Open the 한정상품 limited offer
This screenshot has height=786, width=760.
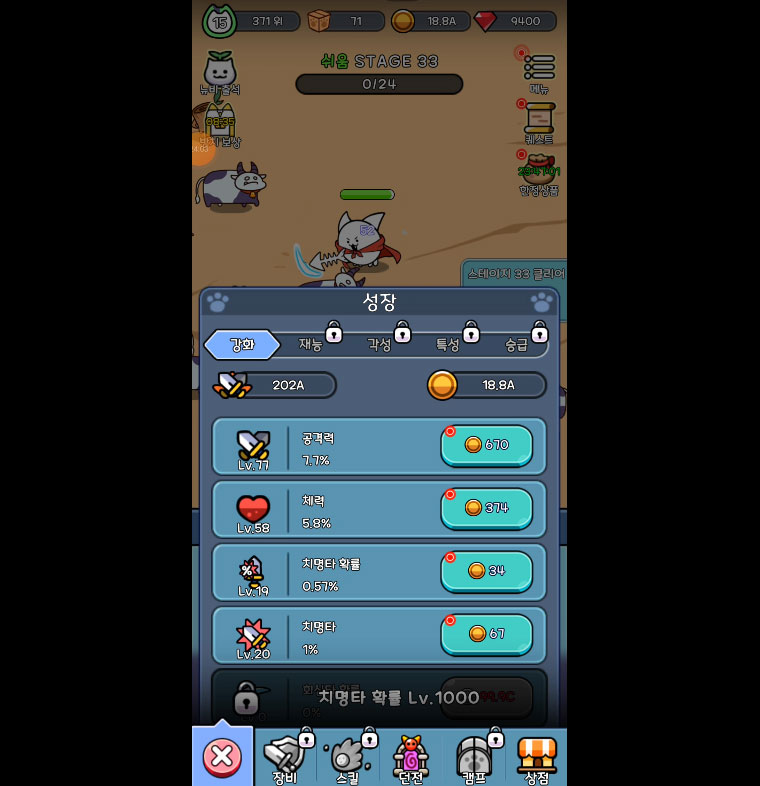(x=539, y=172)
